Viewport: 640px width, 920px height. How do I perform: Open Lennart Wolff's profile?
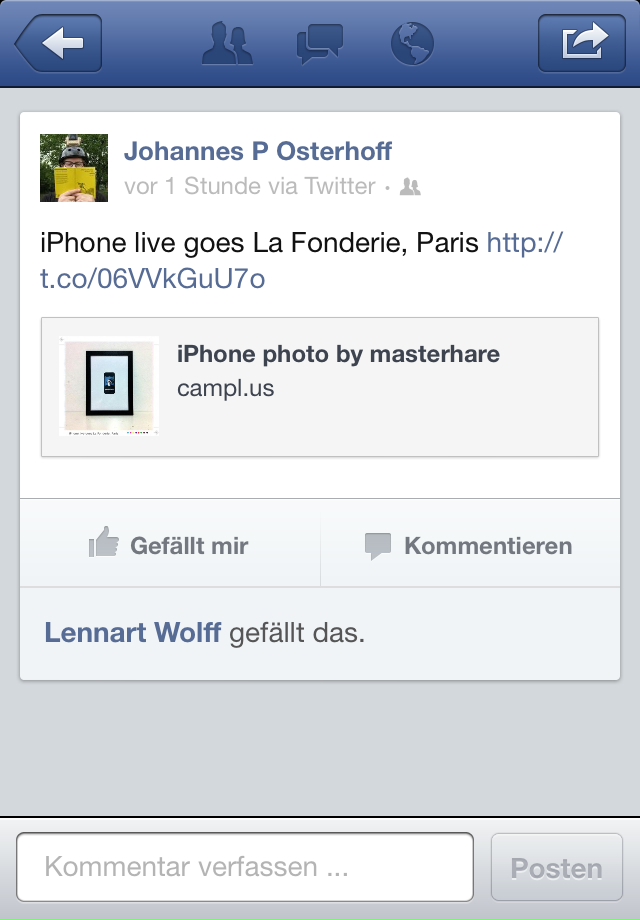(132, 633)
